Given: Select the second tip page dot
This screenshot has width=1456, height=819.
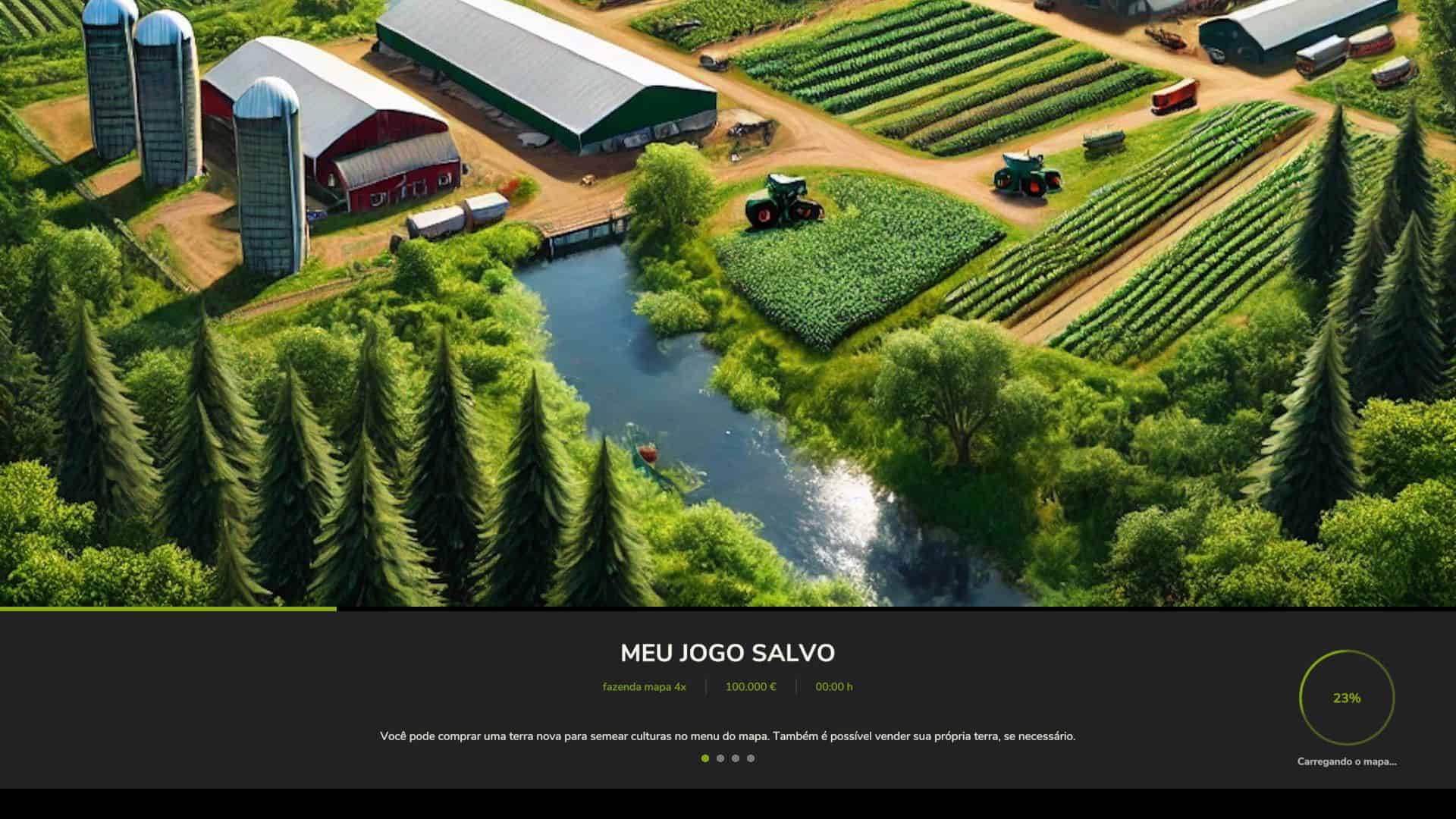Looking at the screenshot, I should coord(720,758).
